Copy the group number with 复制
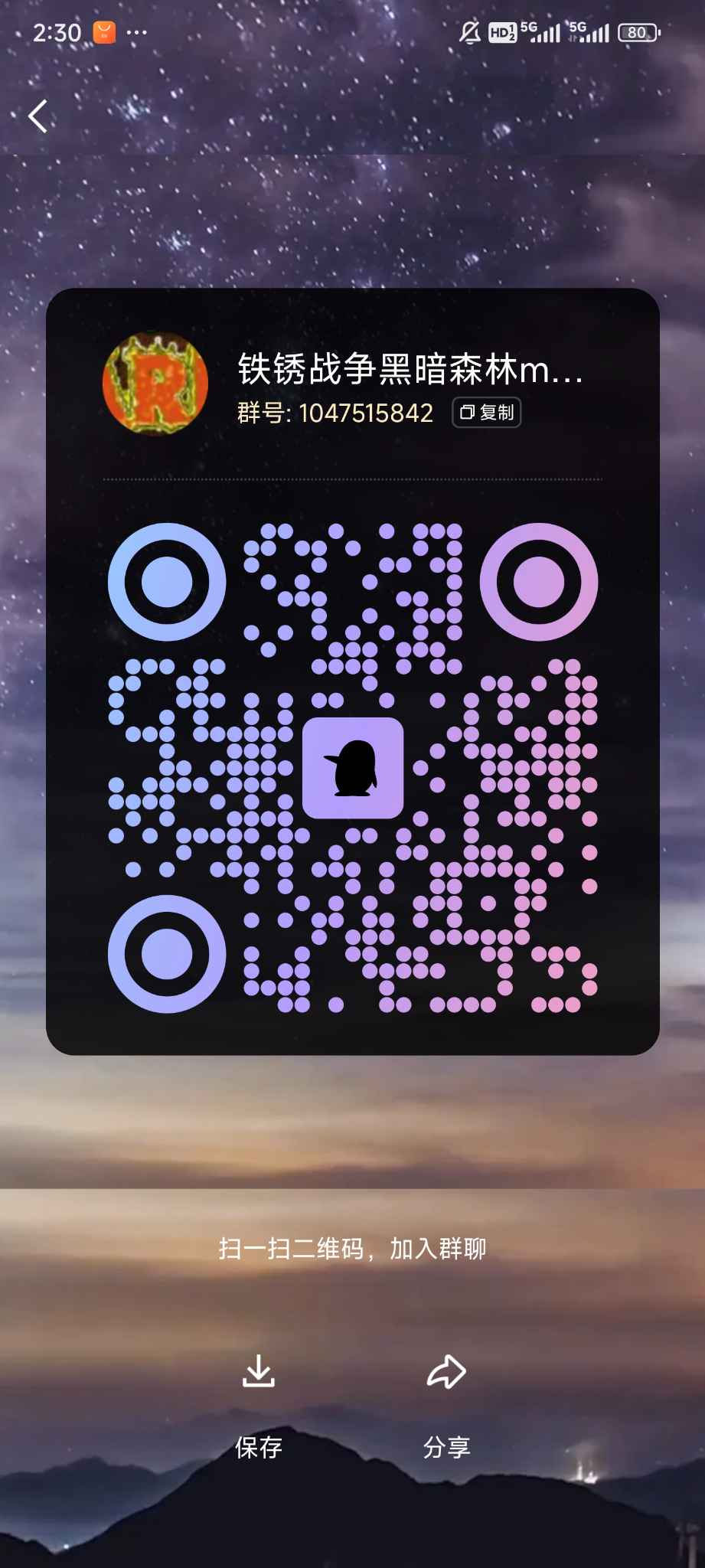This screenshot has height=1568, width=705. (x=487, y=413)
